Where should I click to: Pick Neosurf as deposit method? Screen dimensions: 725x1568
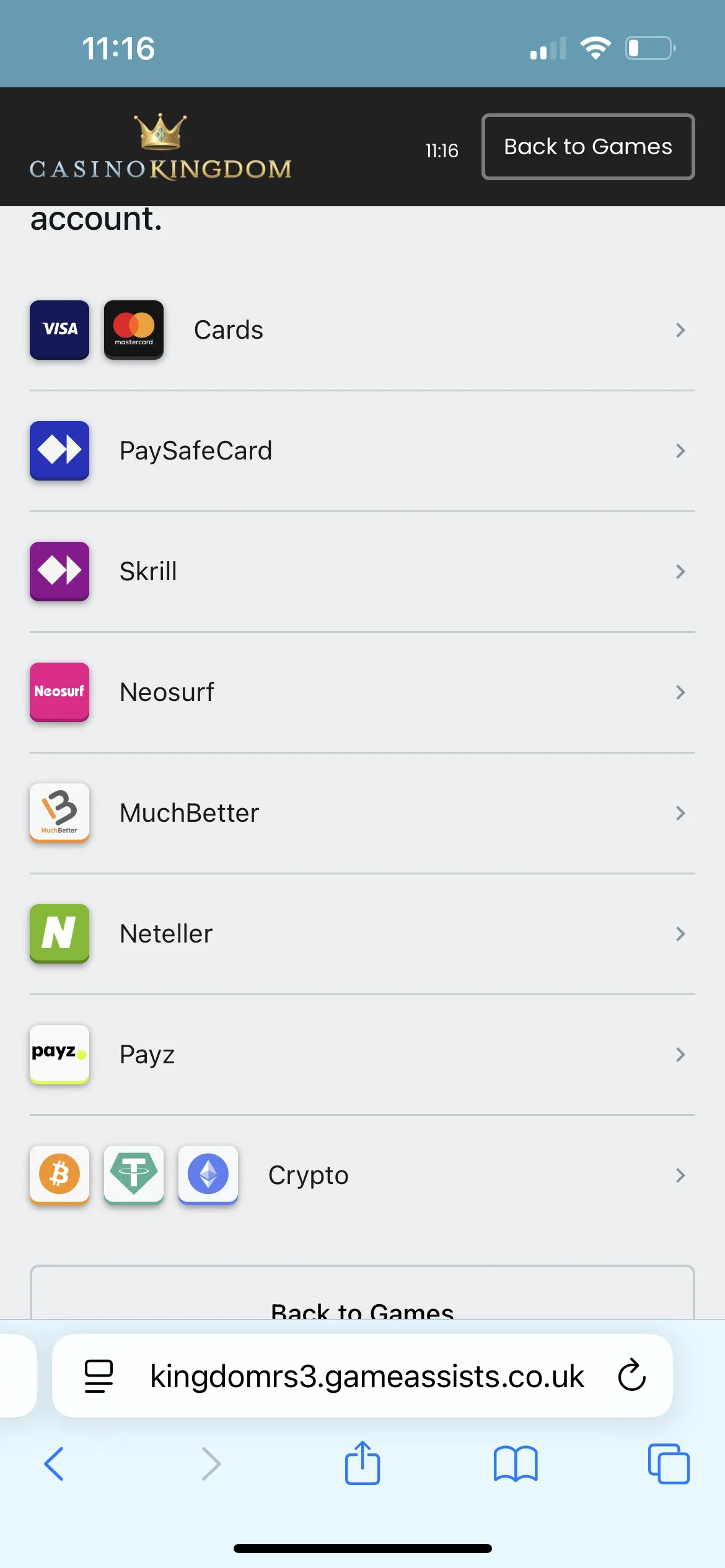pos(362,692)
